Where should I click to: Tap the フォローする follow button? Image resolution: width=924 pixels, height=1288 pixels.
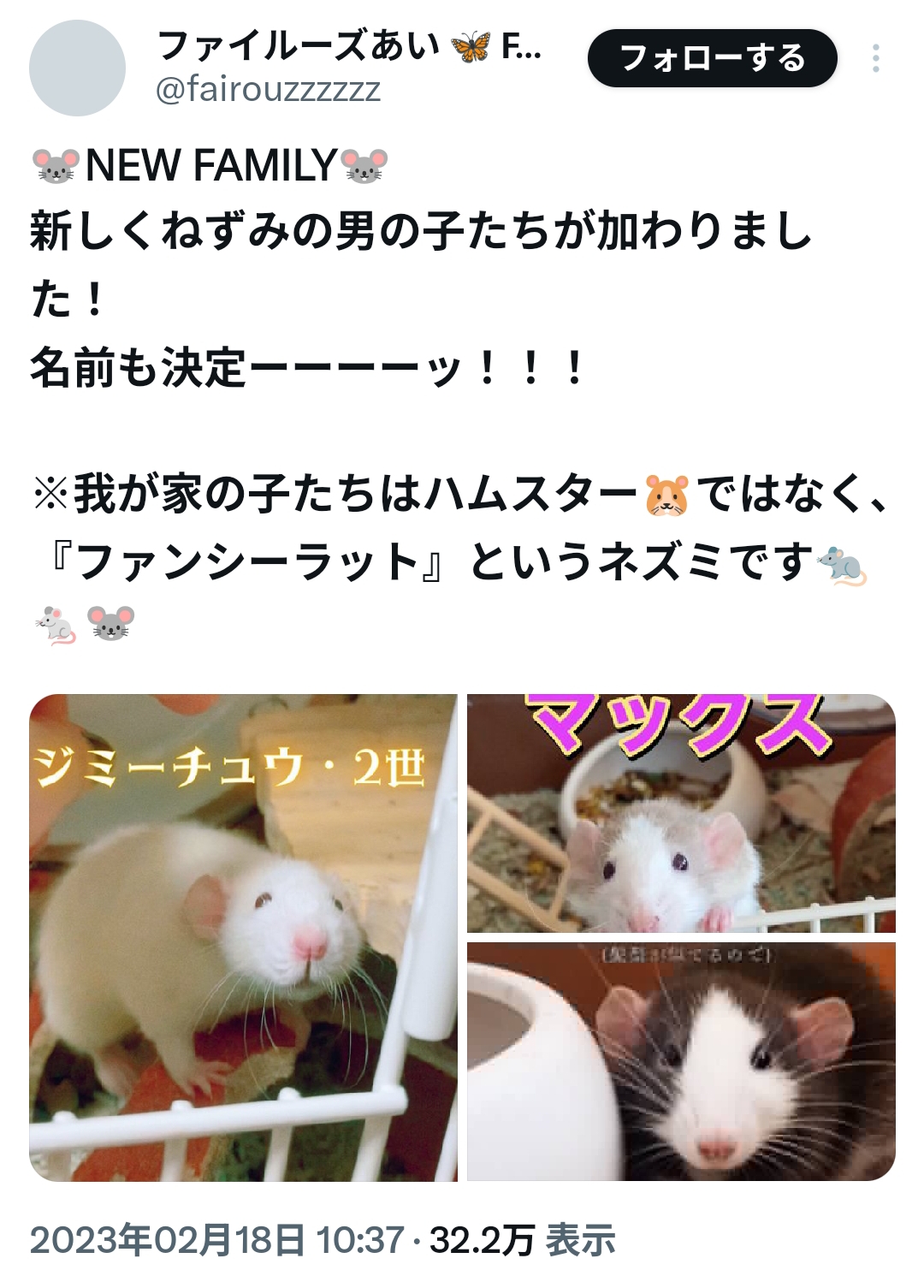pos(712,58)
